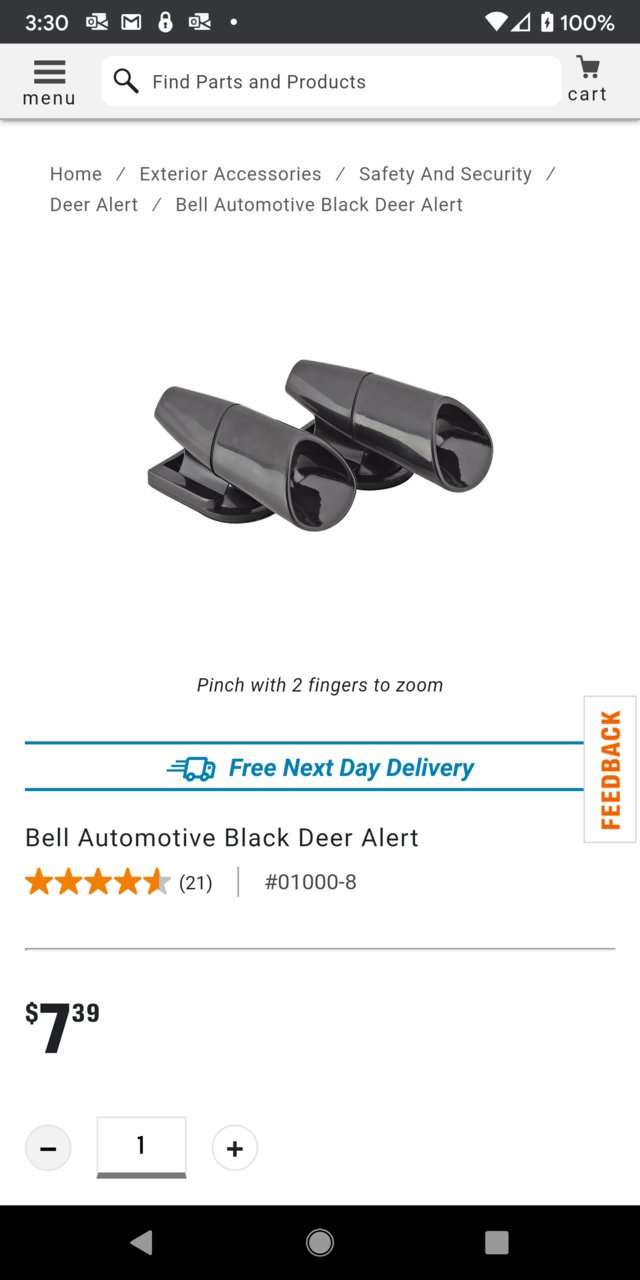Open the menu drawer
The height and width of the screenshot is (1280, 640).
point(49,82)
